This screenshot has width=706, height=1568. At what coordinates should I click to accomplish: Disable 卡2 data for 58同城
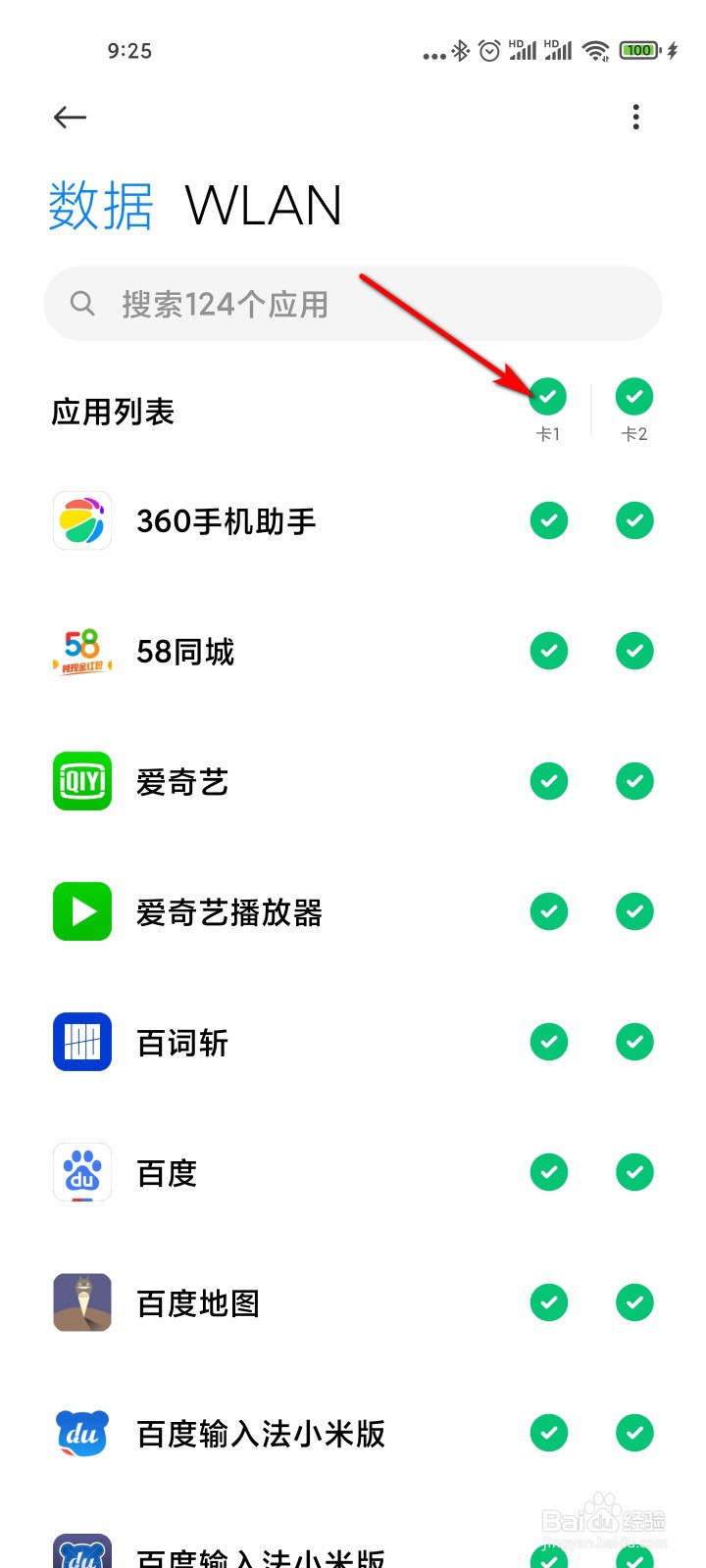[634, 651]
